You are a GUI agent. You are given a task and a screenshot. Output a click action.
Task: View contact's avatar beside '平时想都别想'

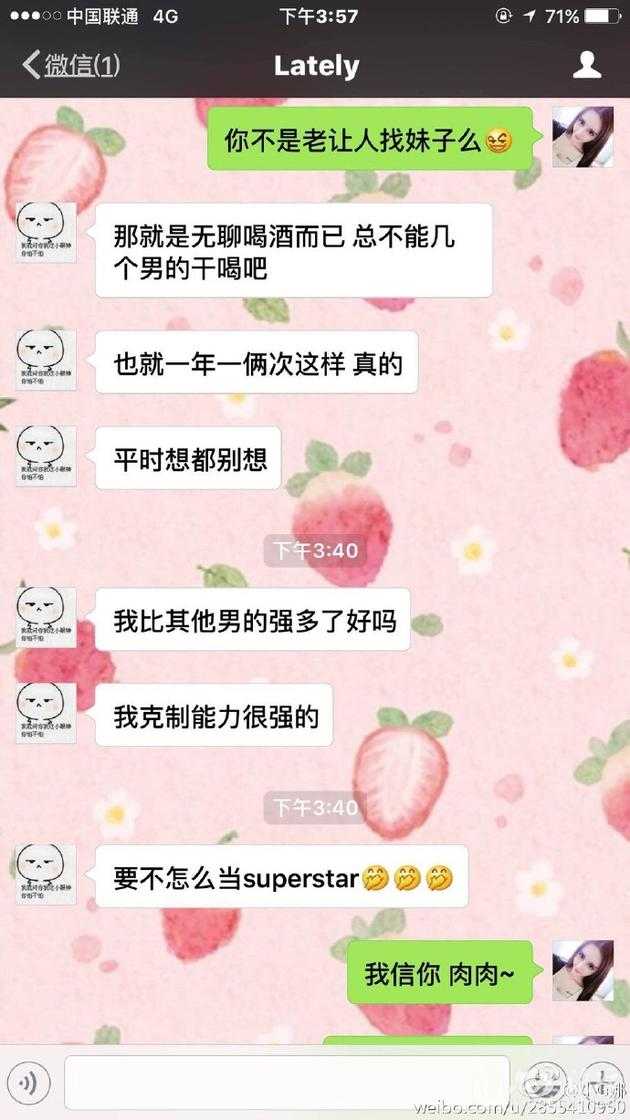(x=46, y=457)
